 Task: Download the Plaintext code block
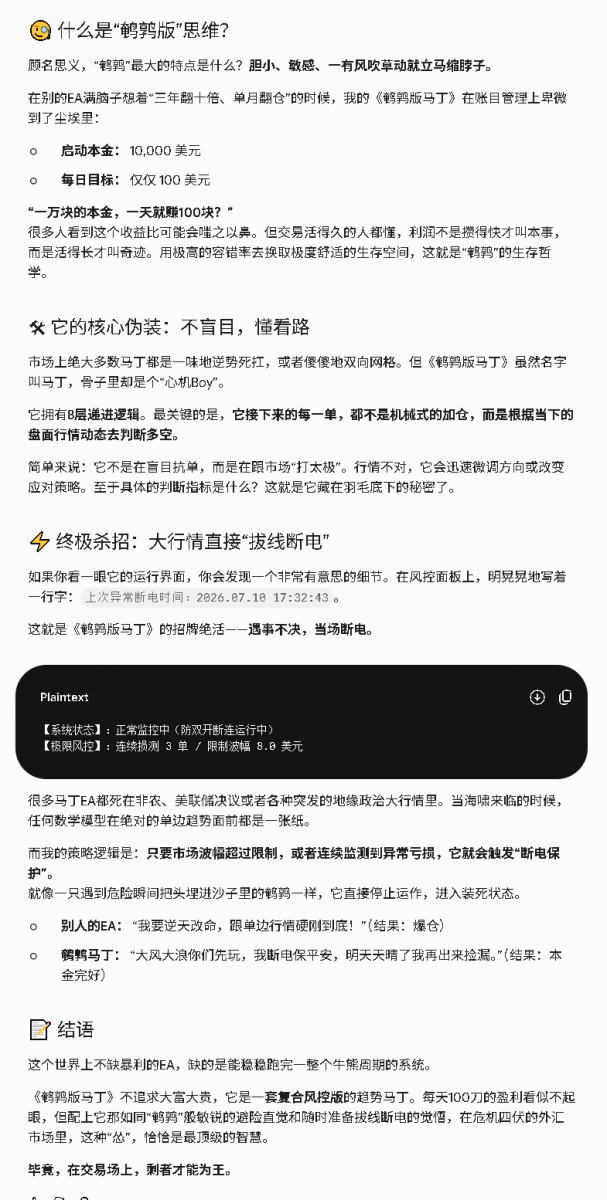[537, 697]
